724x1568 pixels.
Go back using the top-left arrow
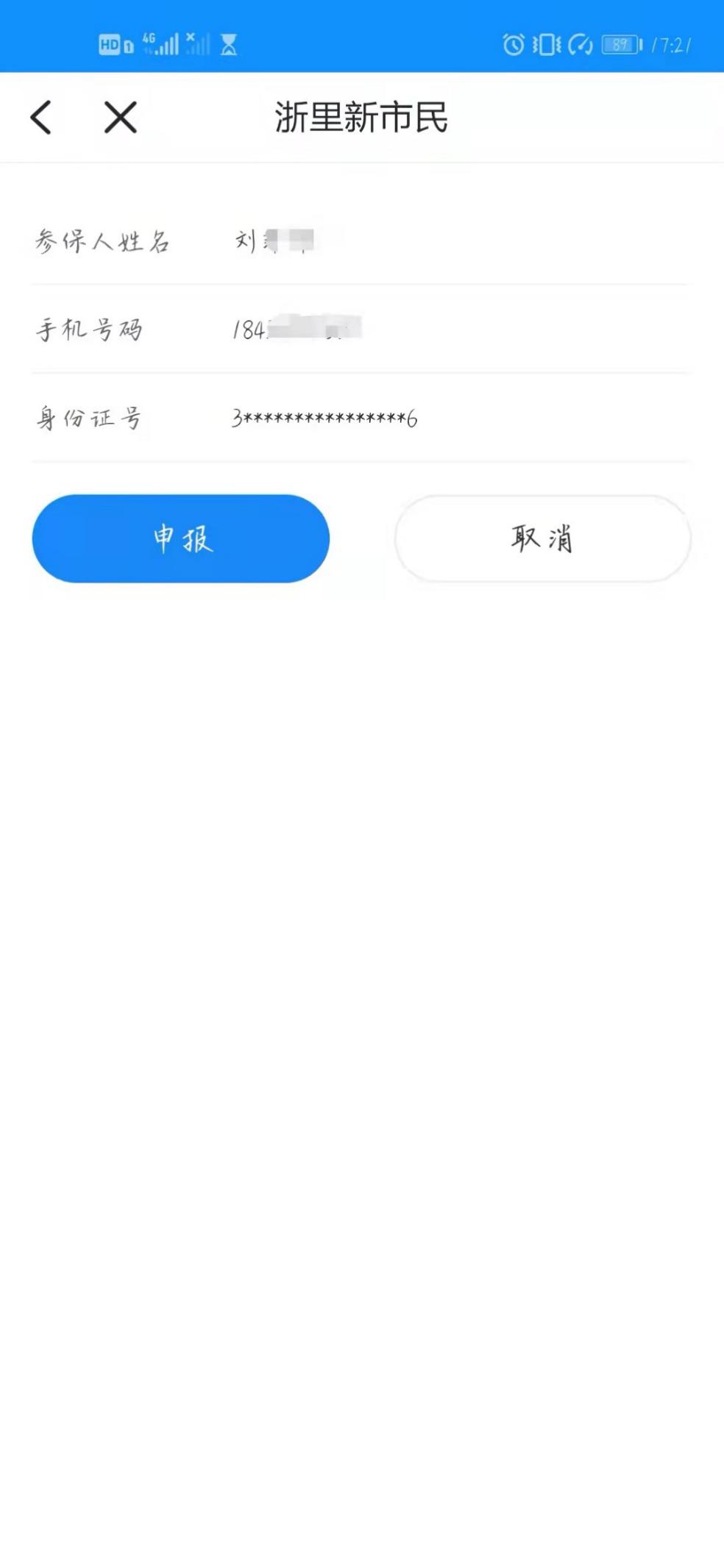pyautogui.click(x=41, y=118)
